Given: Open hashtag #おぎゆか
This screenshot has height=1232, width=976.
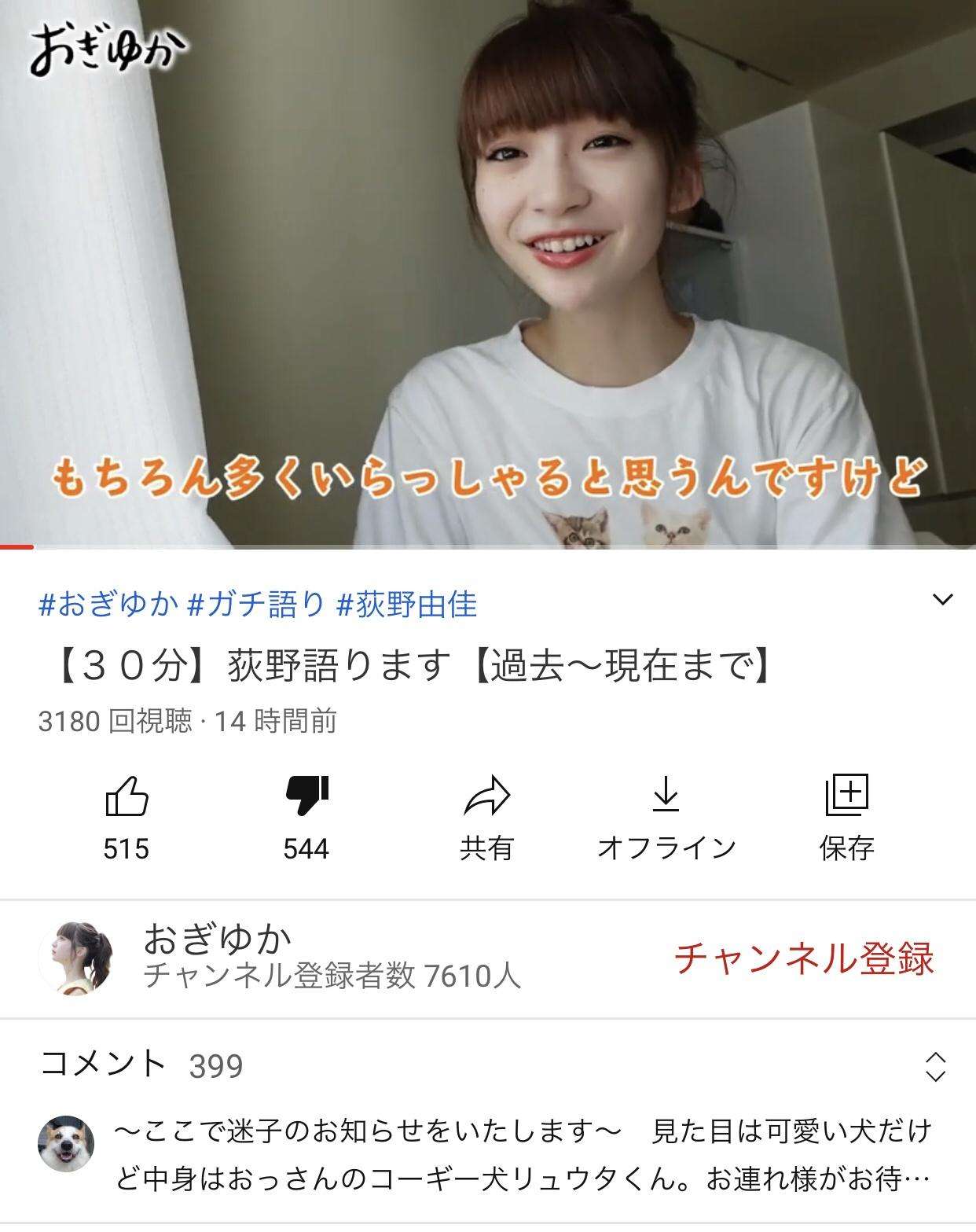Looking at the screenshot, I should tap(108, 604).
